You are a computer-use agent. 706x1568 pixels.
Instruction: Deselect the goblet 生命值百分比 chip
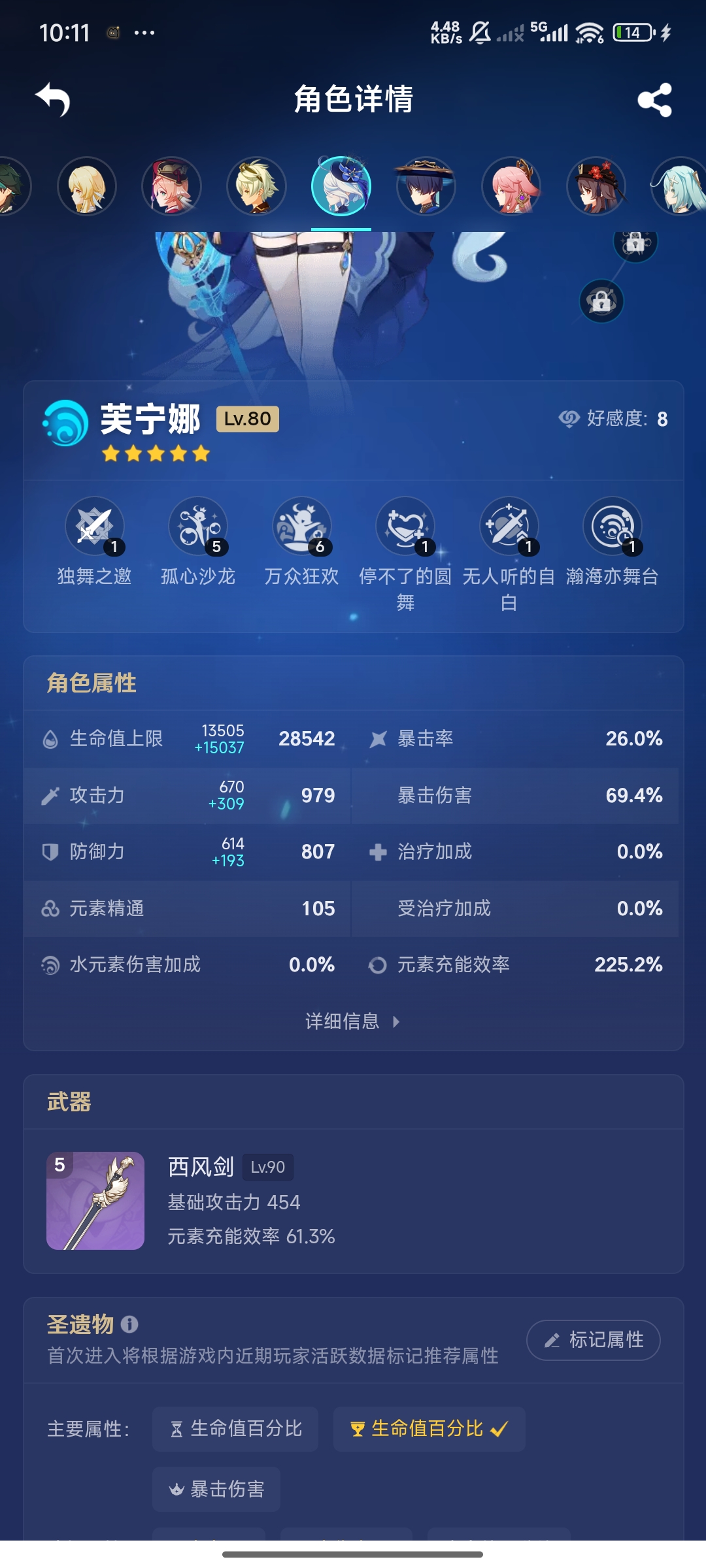pos(429,1429)
